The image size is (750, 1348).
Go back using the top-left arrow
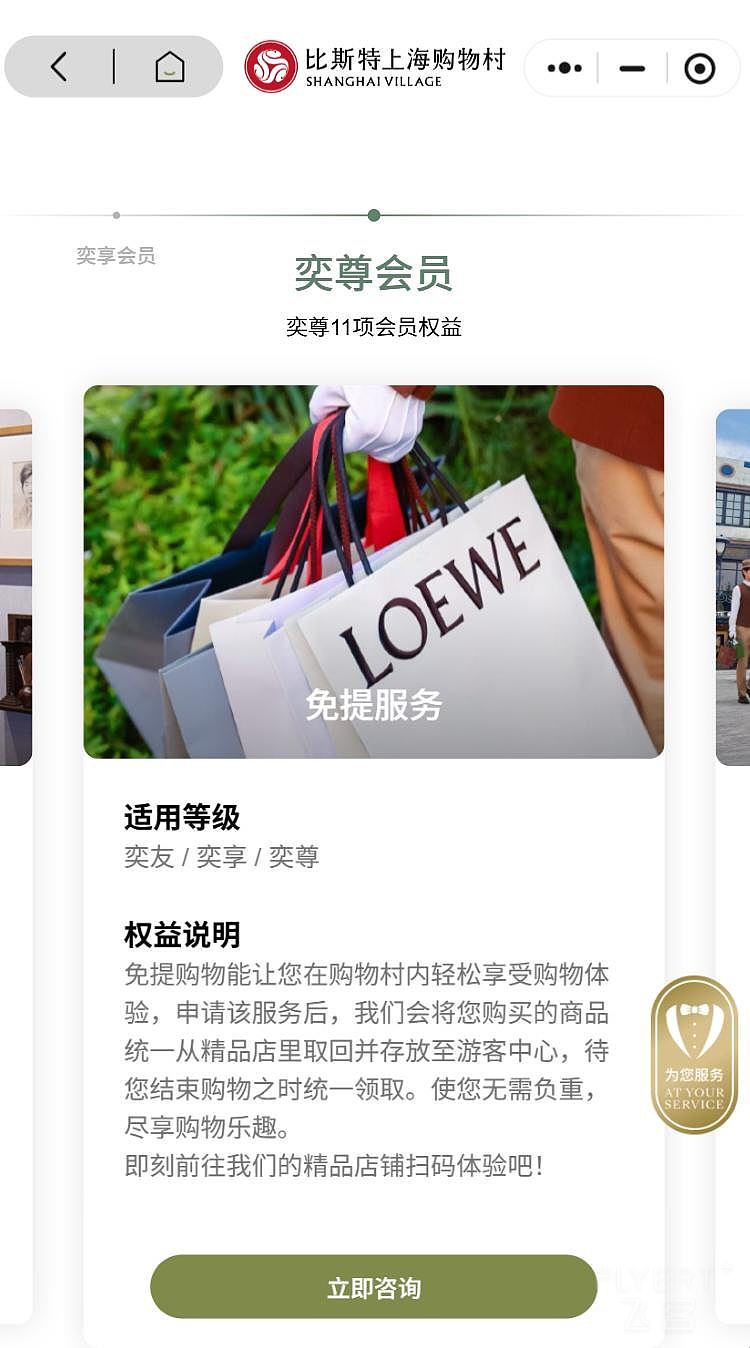coord(59,67)
